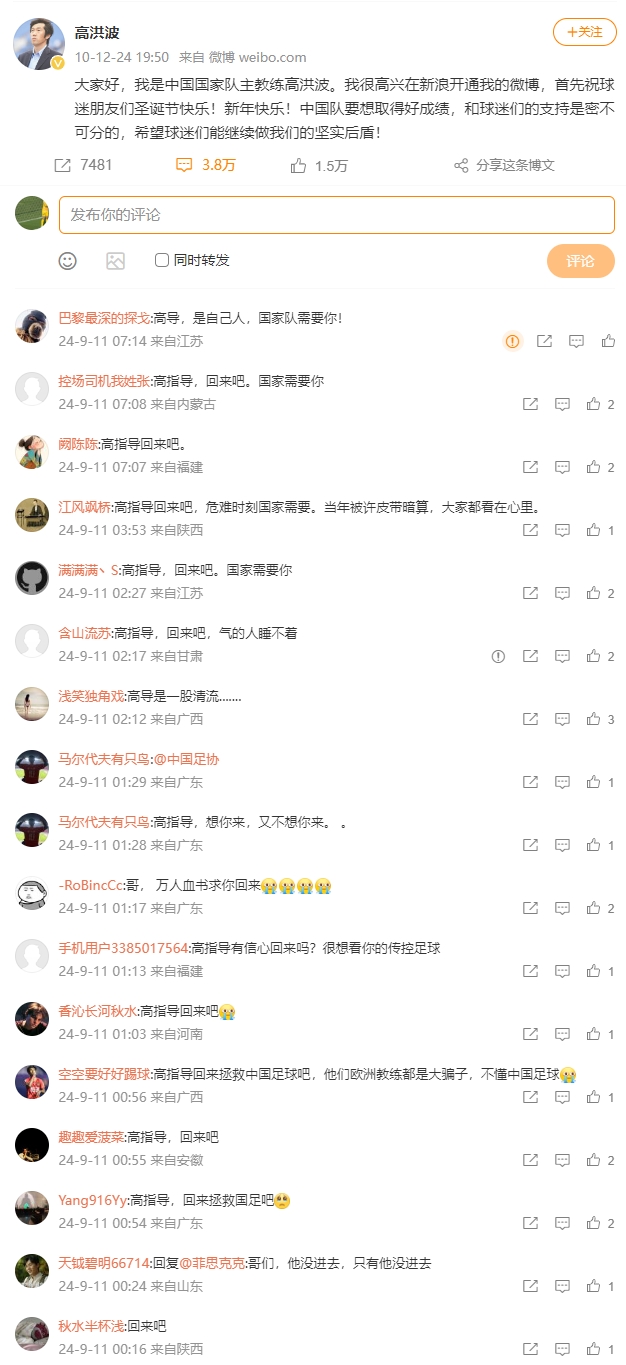This screenshot has width=626, height=1365.
Task: Submit the comment with the 评论 button
Action: pos(580,261)
